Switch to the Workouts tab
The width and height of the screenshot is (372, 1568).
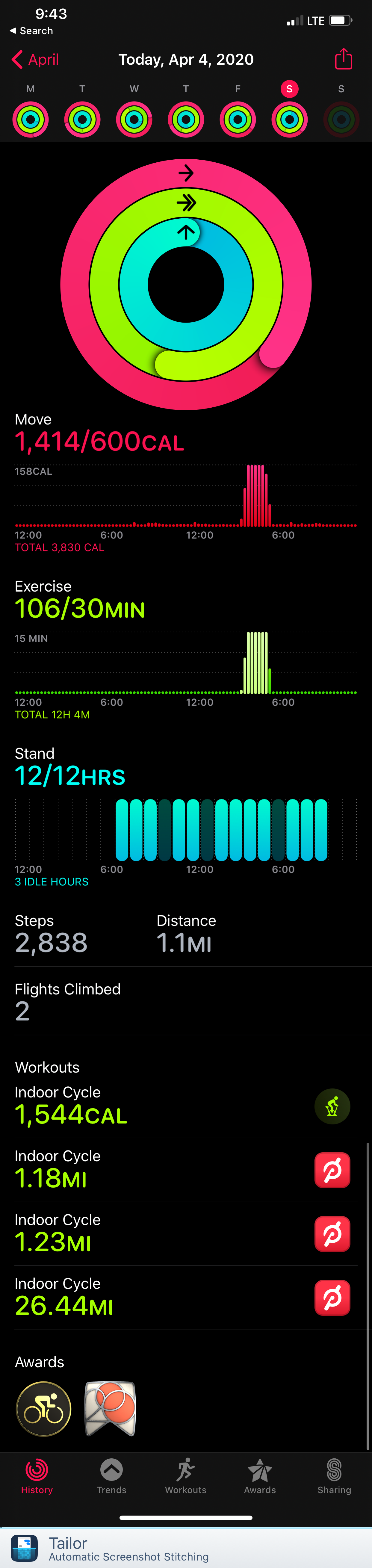point(186,1477)
